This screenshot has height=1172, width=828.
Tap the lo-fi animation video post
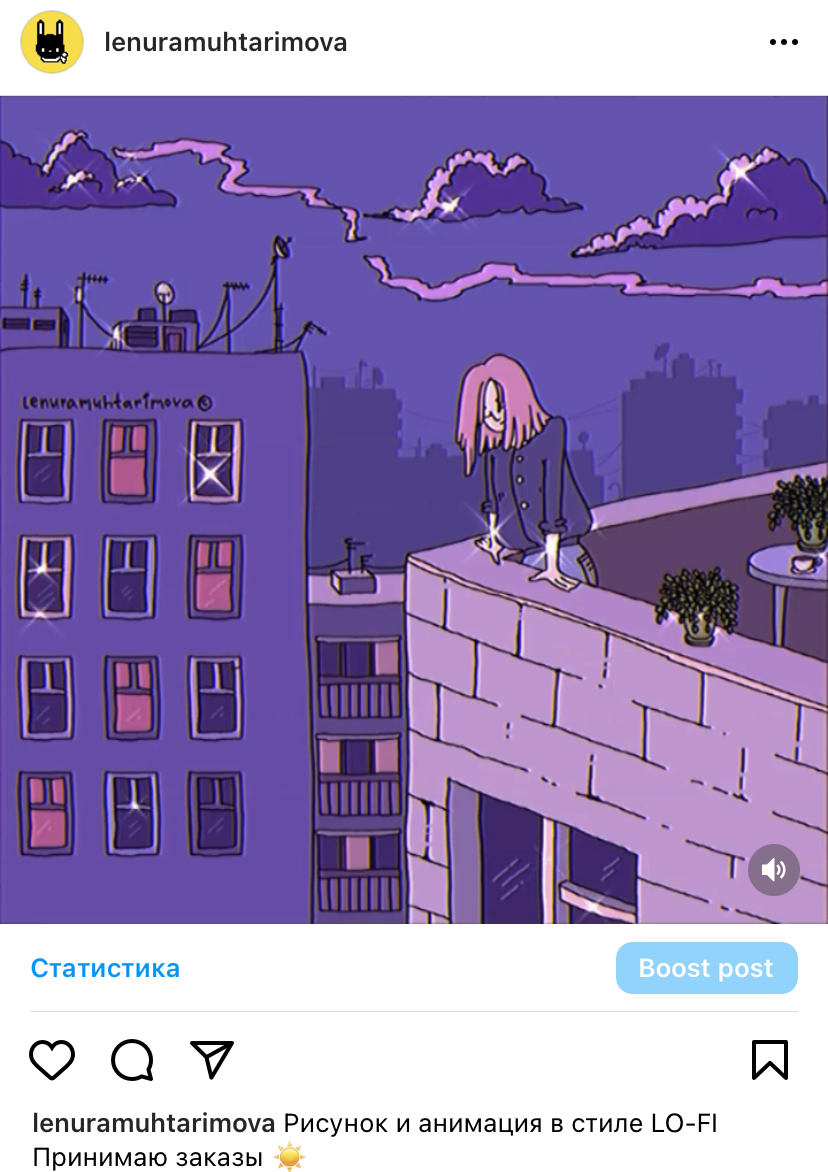coord(414,510)
